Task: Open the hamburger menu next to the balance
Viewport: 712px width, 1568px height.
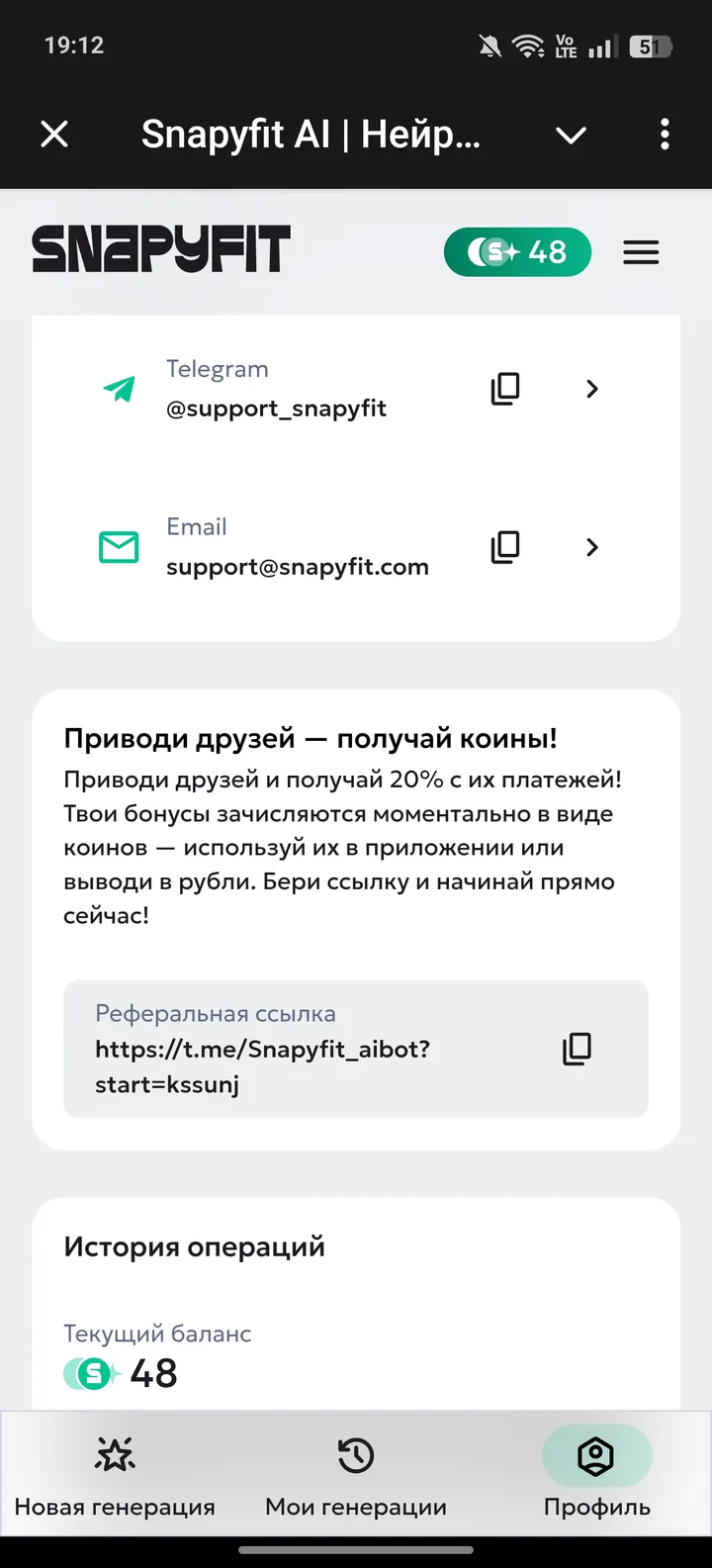Action: click(641, 251)
